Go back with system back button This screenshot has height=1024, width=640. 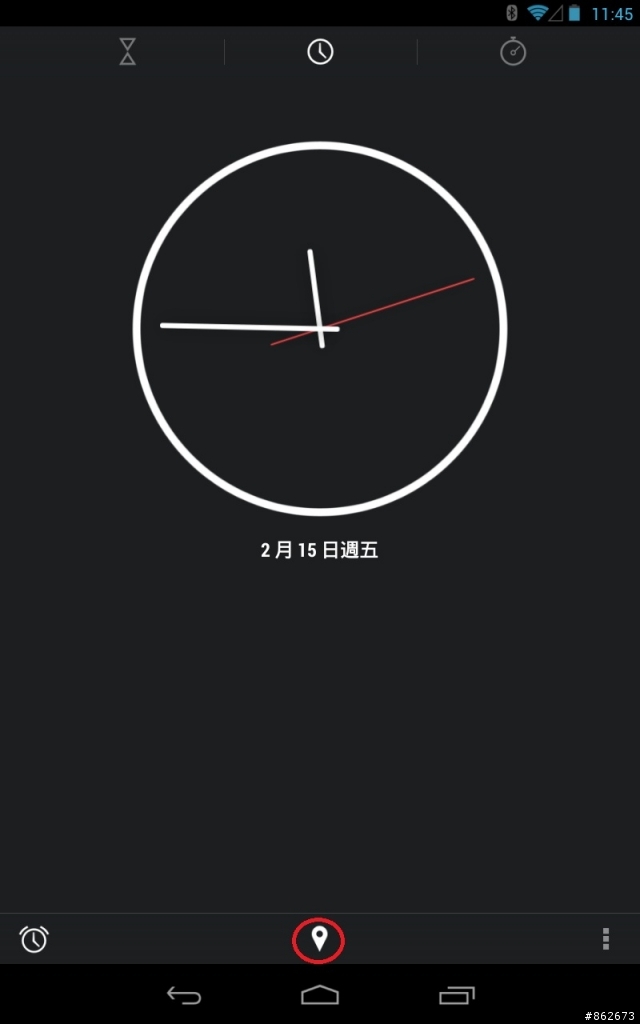click(x=184, y=995)
